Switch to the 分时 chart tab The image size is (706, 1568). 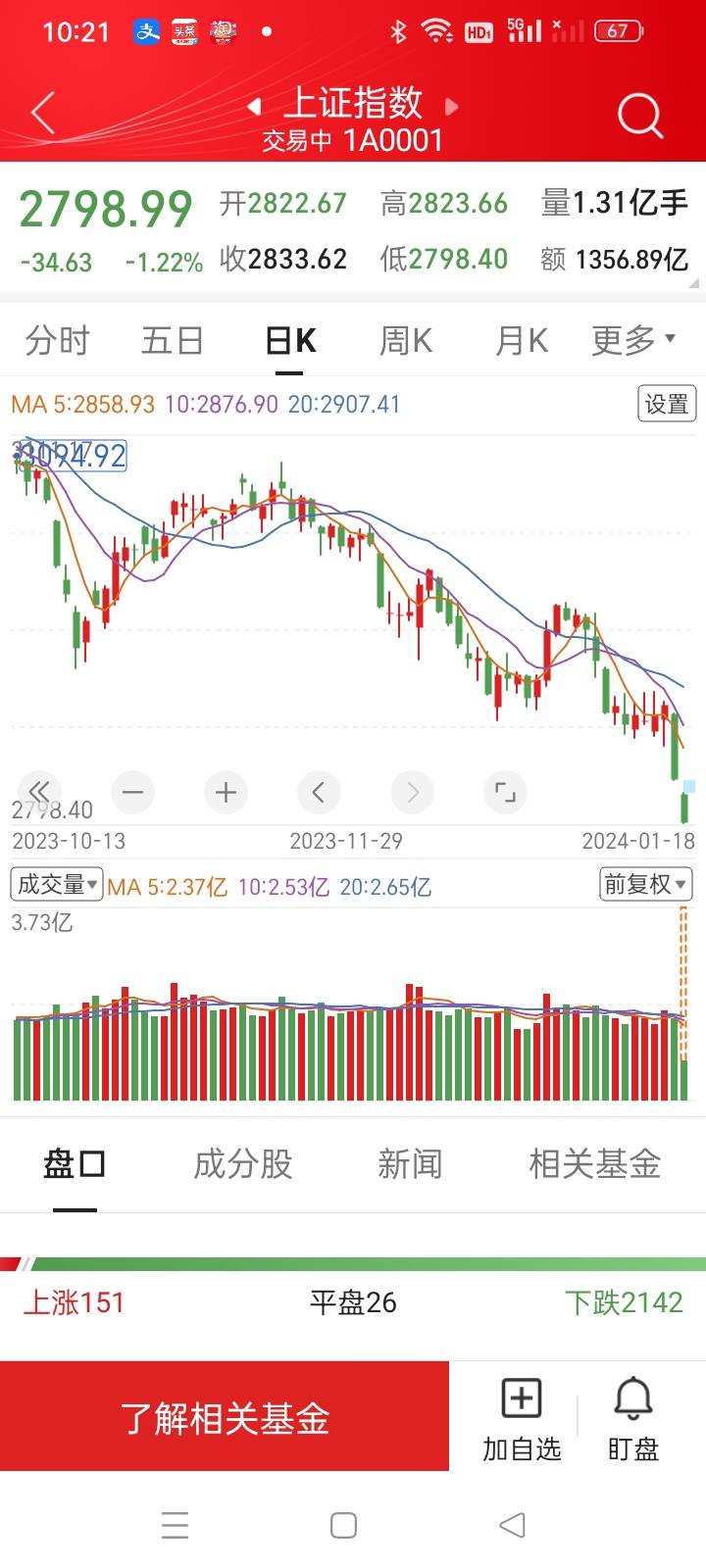point(58,340)
